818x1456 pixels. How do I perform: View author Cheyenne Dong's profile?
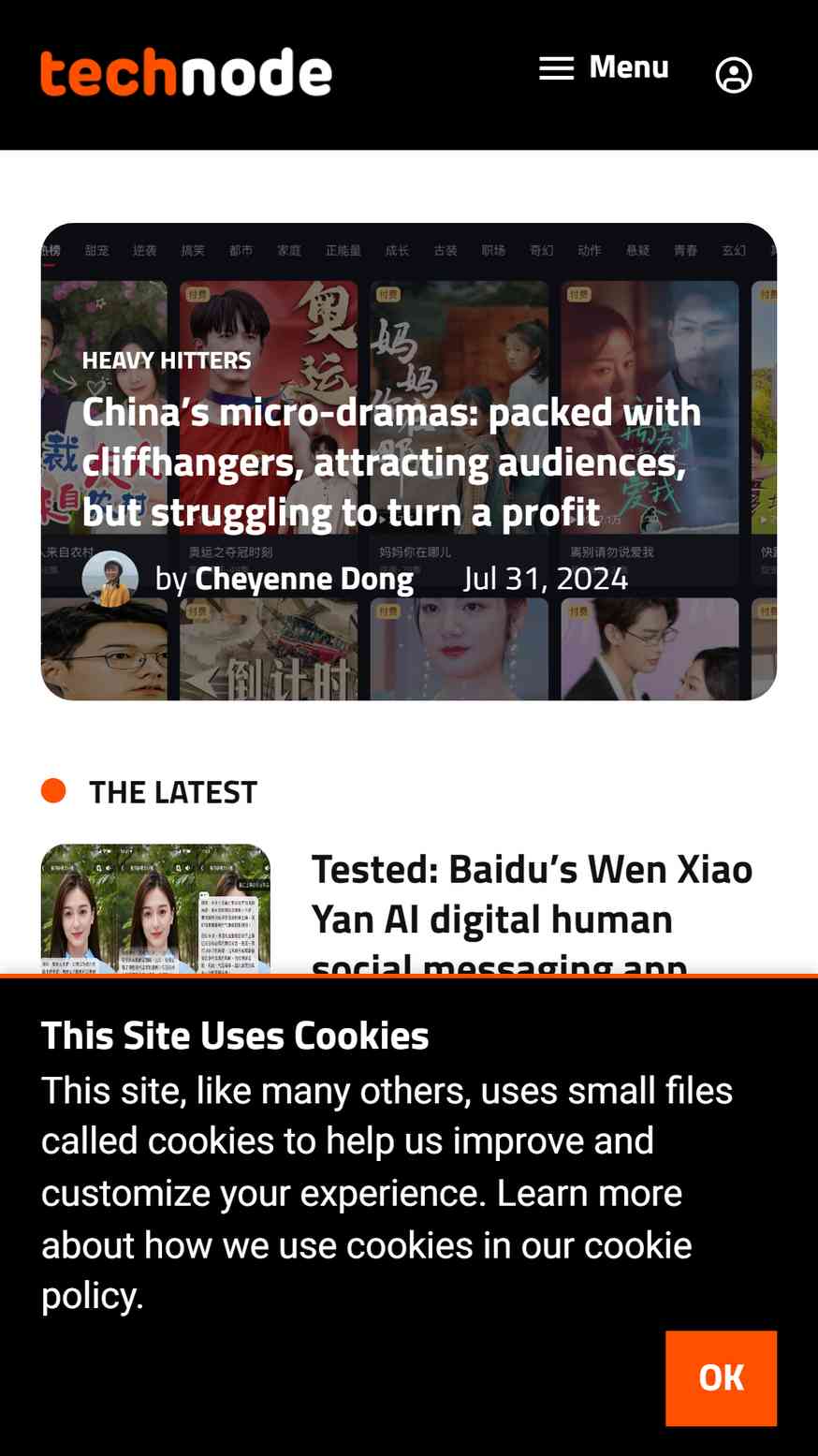click(304, 579)
